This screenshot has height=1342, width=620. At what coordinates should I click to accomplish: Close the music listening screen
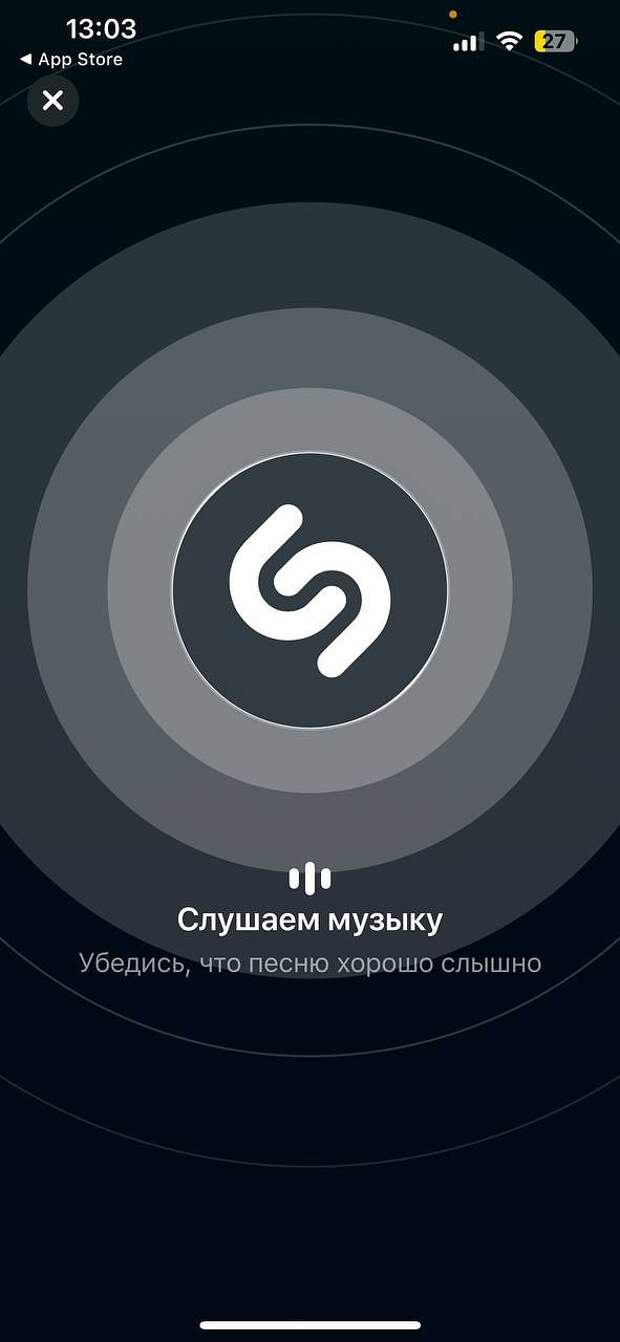(53, 100)
